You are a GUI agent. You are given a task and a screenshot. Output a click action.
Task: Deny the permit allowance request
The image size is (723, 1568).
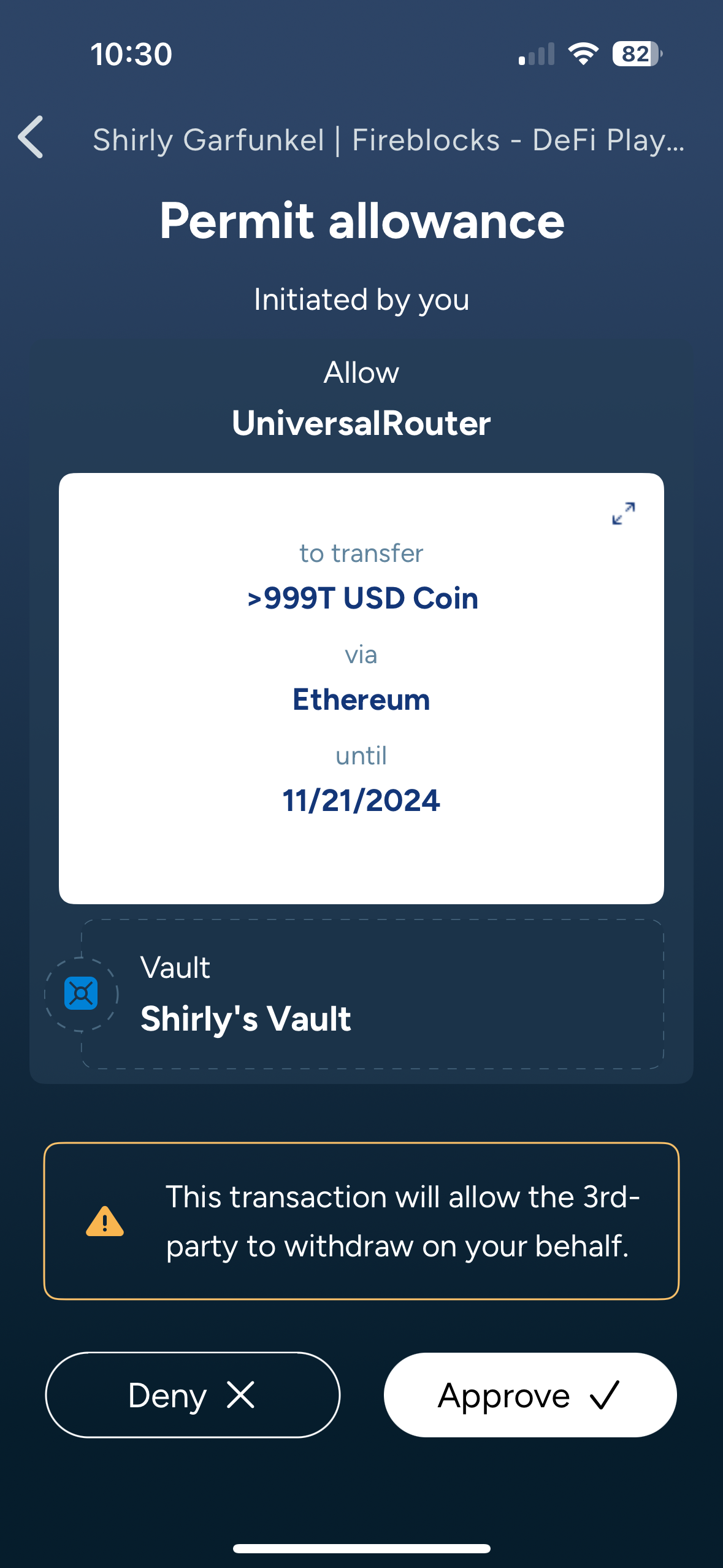click(193, 1394)
